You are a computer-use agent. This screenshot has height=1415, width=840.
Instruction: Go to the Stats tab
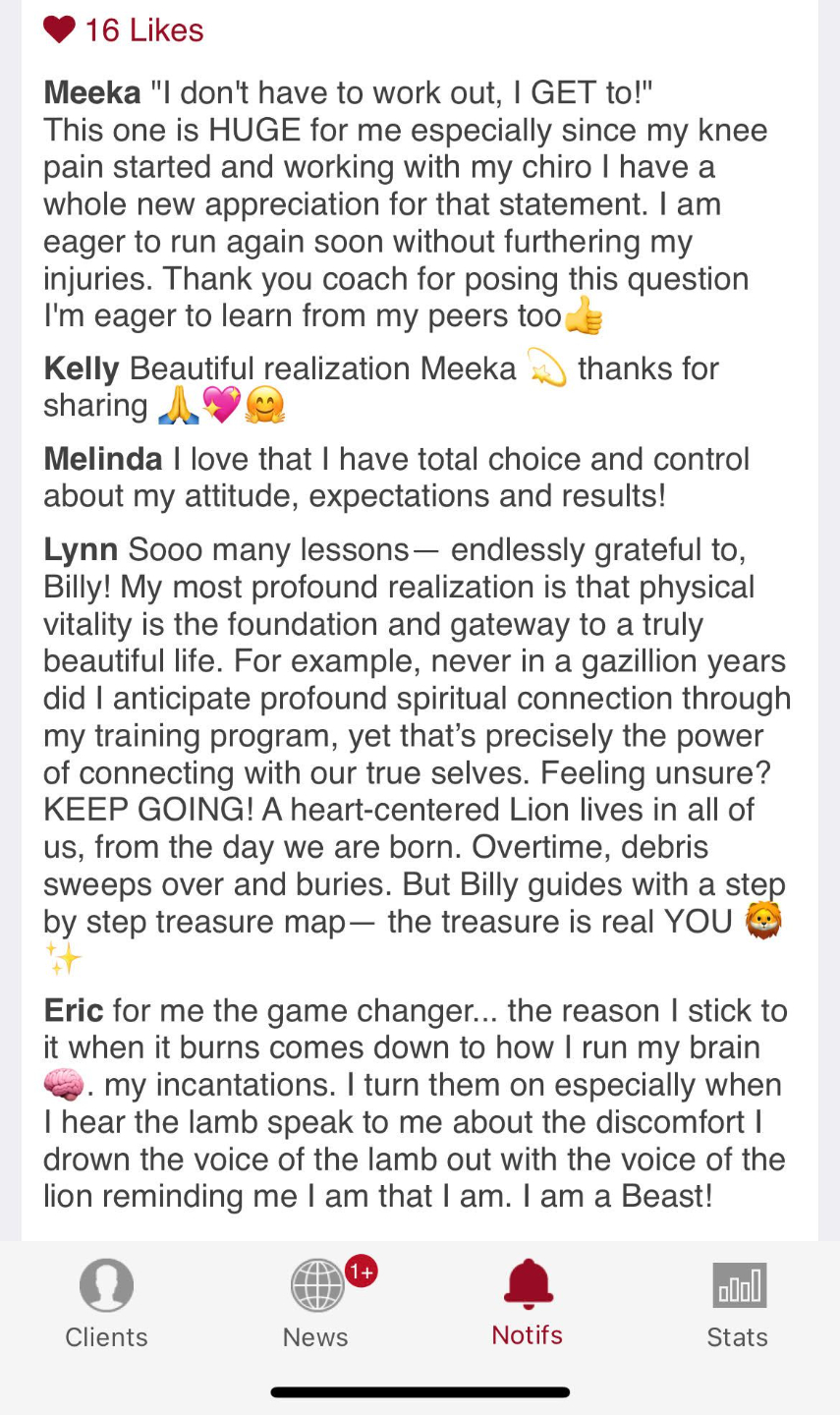coord(738,1303)
